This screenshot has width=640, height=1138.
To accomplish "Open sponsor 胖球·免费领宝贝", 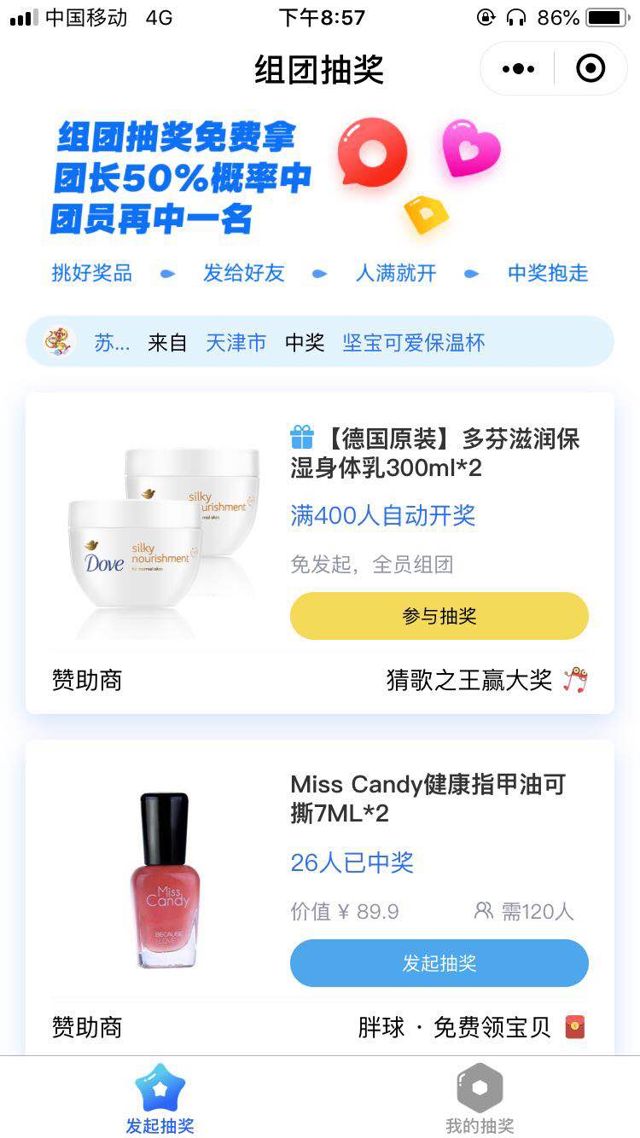I will [x=471, y=1027].
